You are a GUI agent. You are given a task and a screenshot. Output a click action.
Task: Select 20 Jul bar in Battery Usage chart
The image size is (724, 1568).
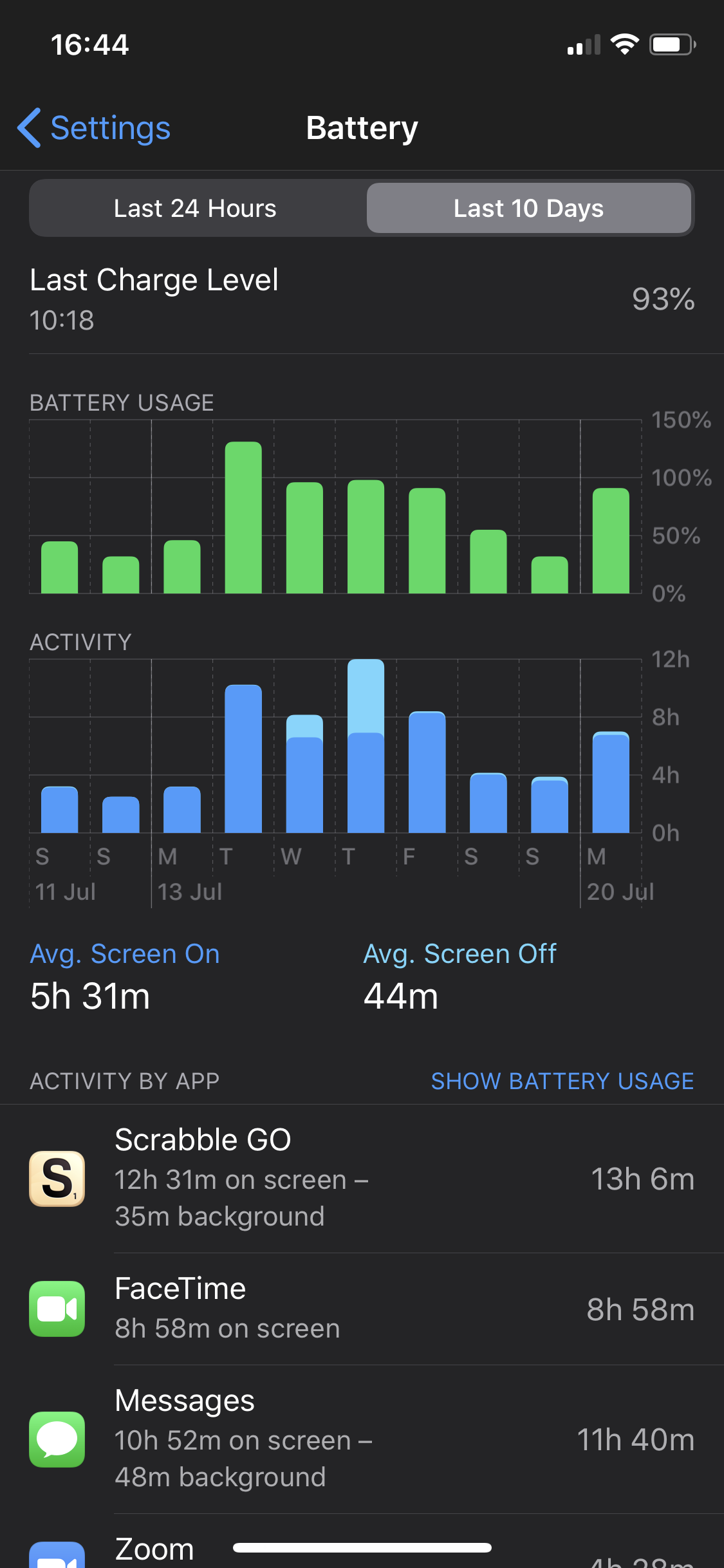(x=611, y=541)
